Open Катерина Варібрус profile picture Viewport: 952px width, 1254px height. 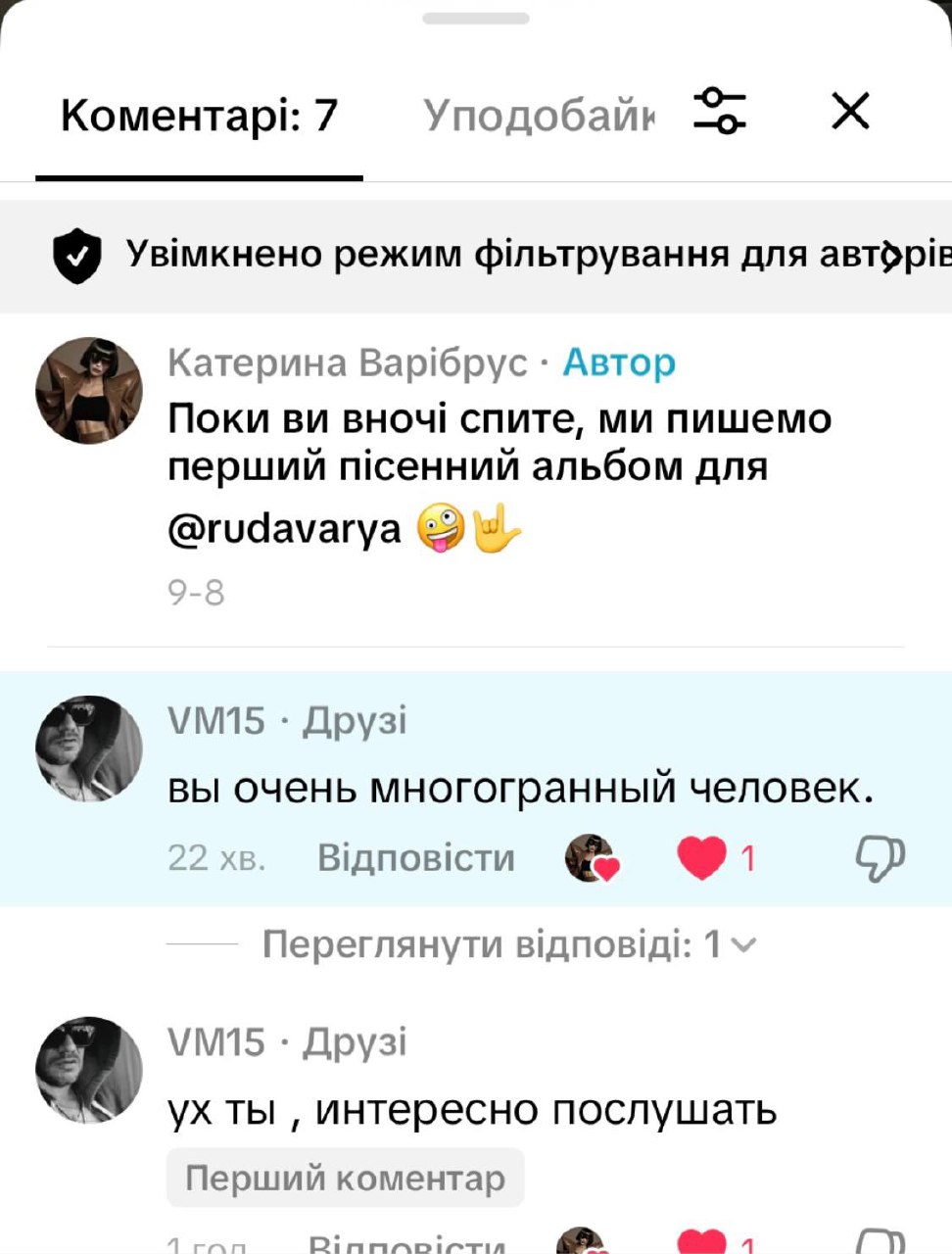tap(89, 391)
